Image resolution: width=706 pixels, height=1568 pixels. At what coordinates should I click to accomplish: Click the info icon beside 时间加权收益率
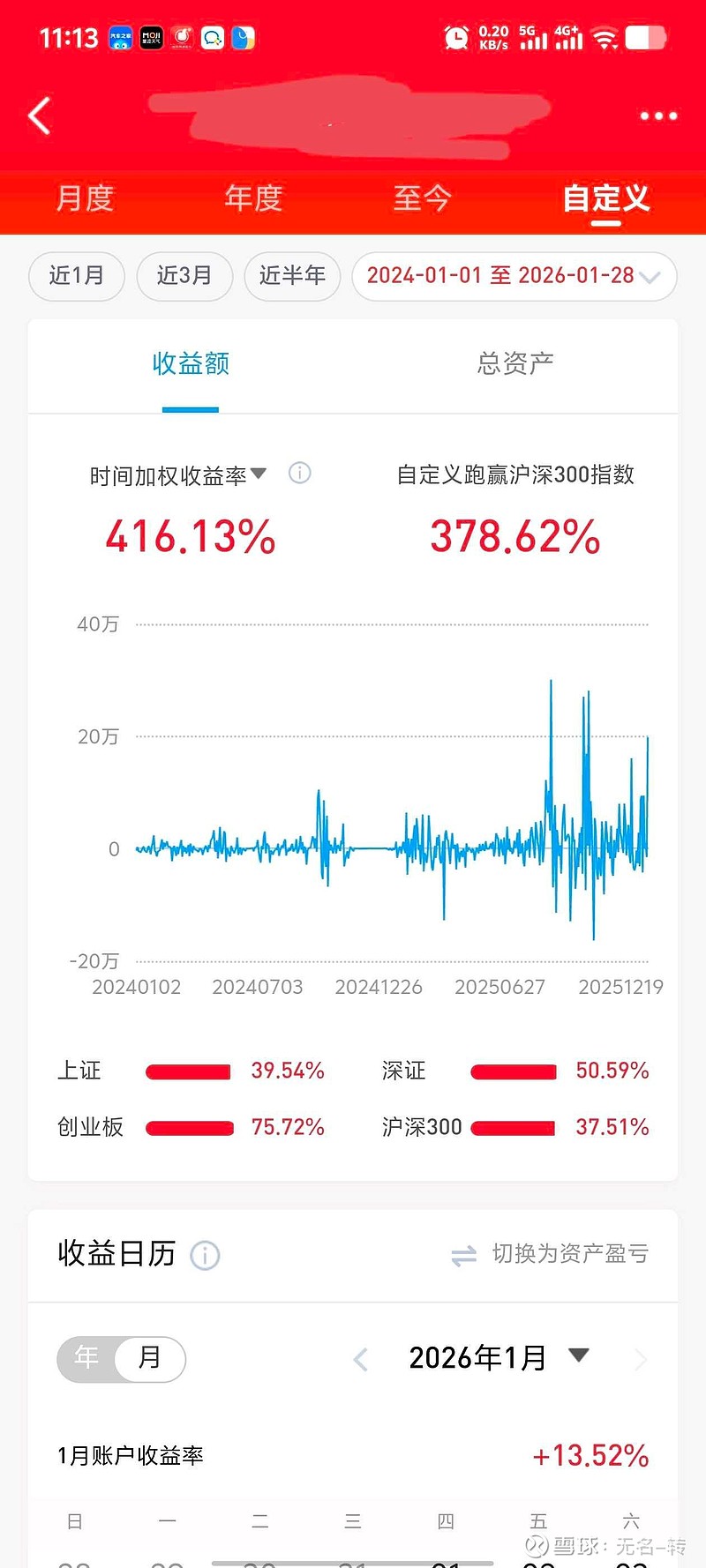tap(300, 474)
